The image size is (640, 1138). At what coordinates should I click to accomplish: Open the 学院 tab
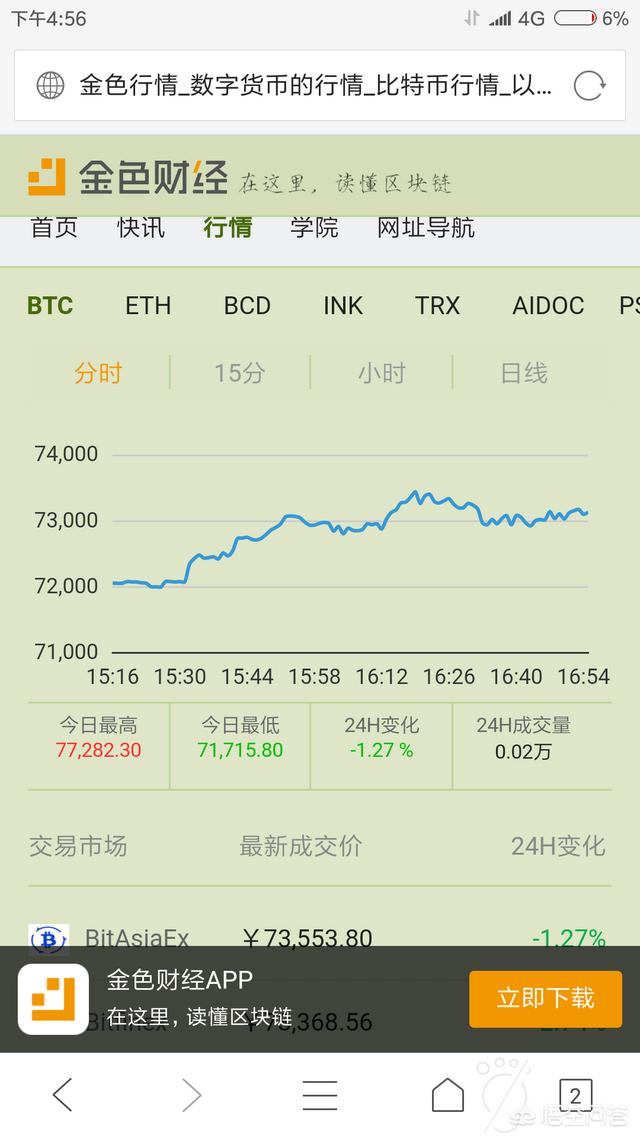click(314, 228)
